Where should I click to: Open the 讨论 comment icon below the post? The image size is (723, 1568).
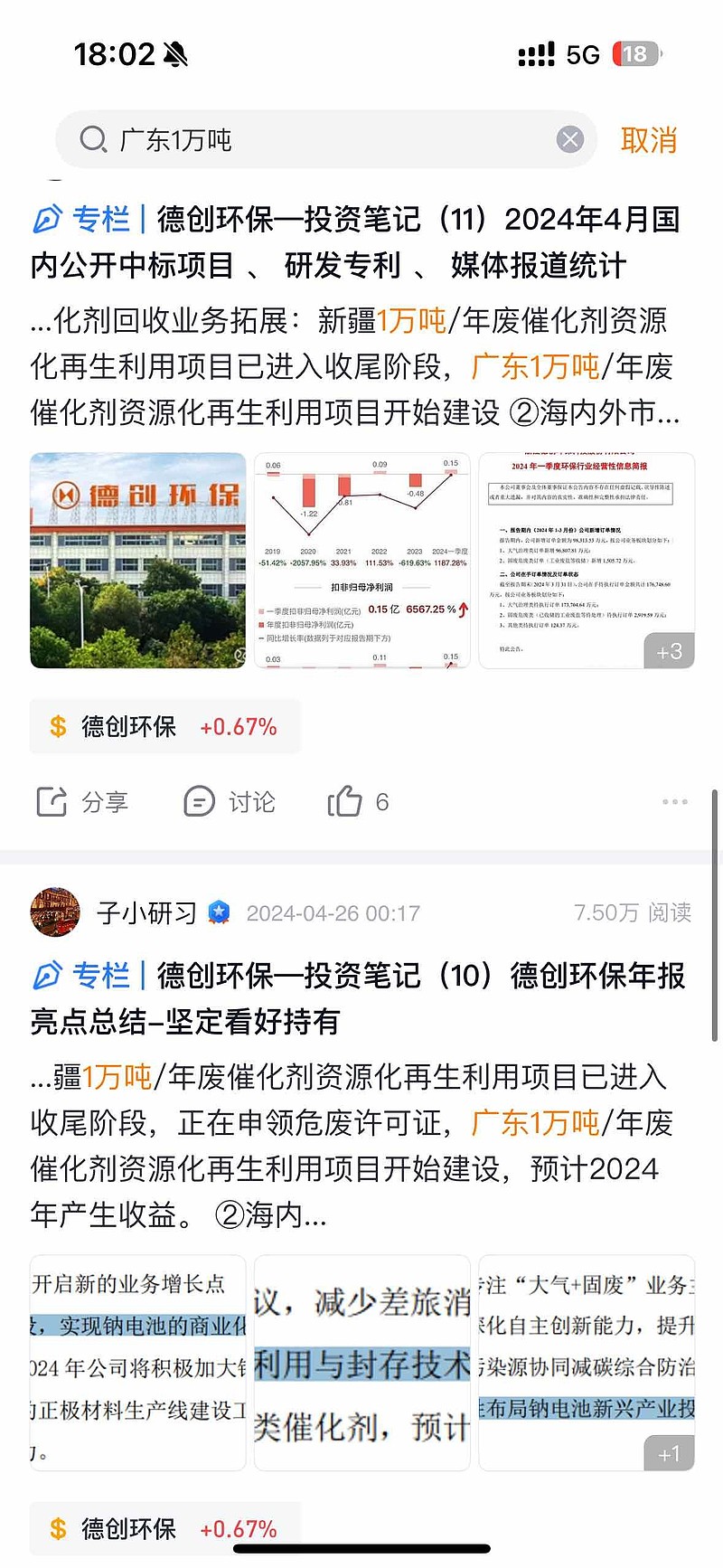point(201,801)
